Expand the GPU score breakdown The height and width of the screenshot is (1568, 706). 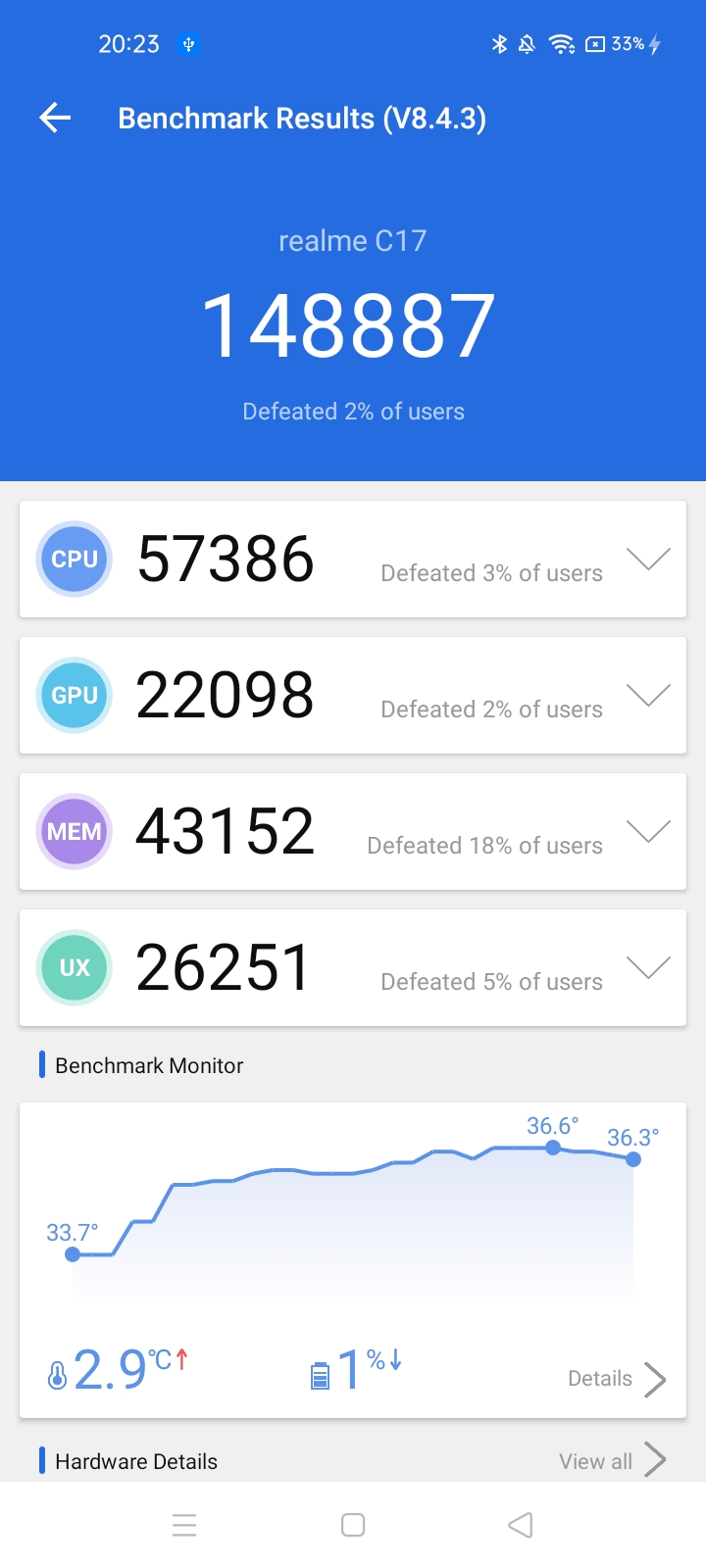click(x=648, y=695)
